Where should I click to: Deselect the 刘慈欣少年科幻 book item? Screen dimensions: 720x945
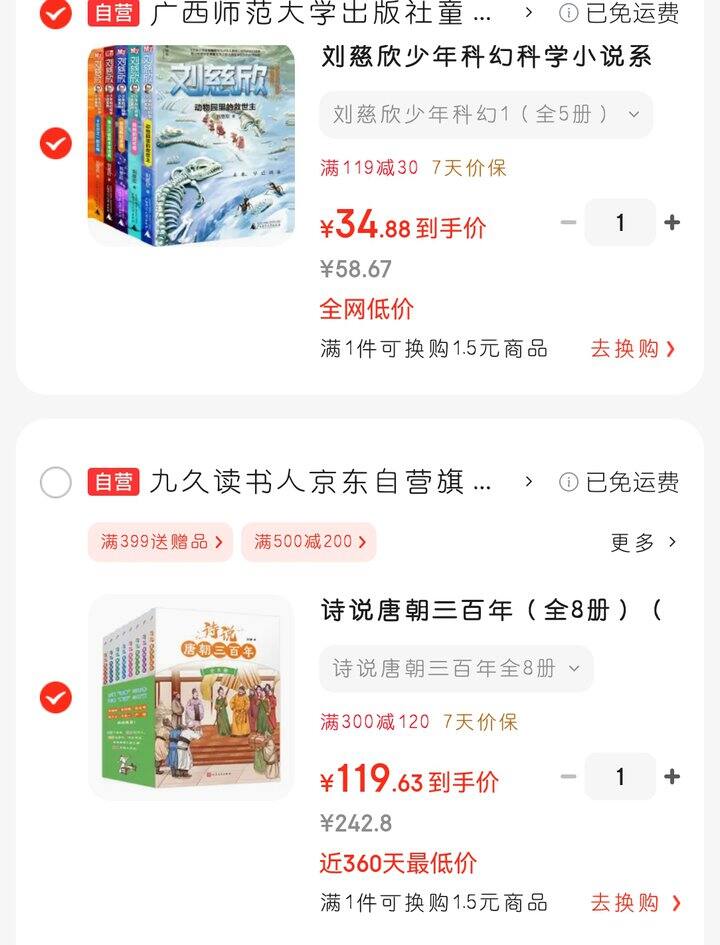[56, 143]
